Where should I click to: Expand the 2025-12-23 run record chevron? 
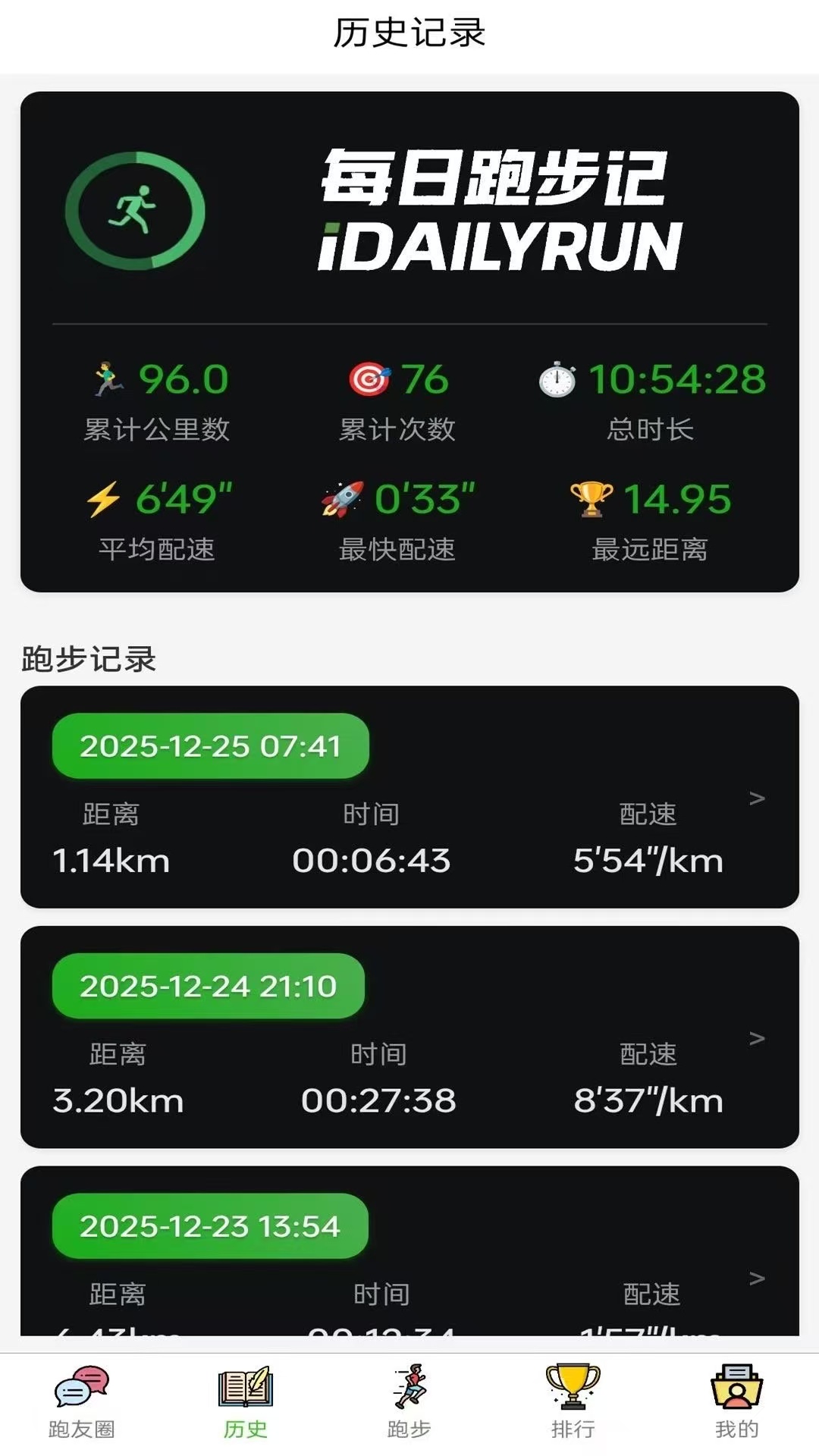pyautogui.click(x=755, y=1278)
